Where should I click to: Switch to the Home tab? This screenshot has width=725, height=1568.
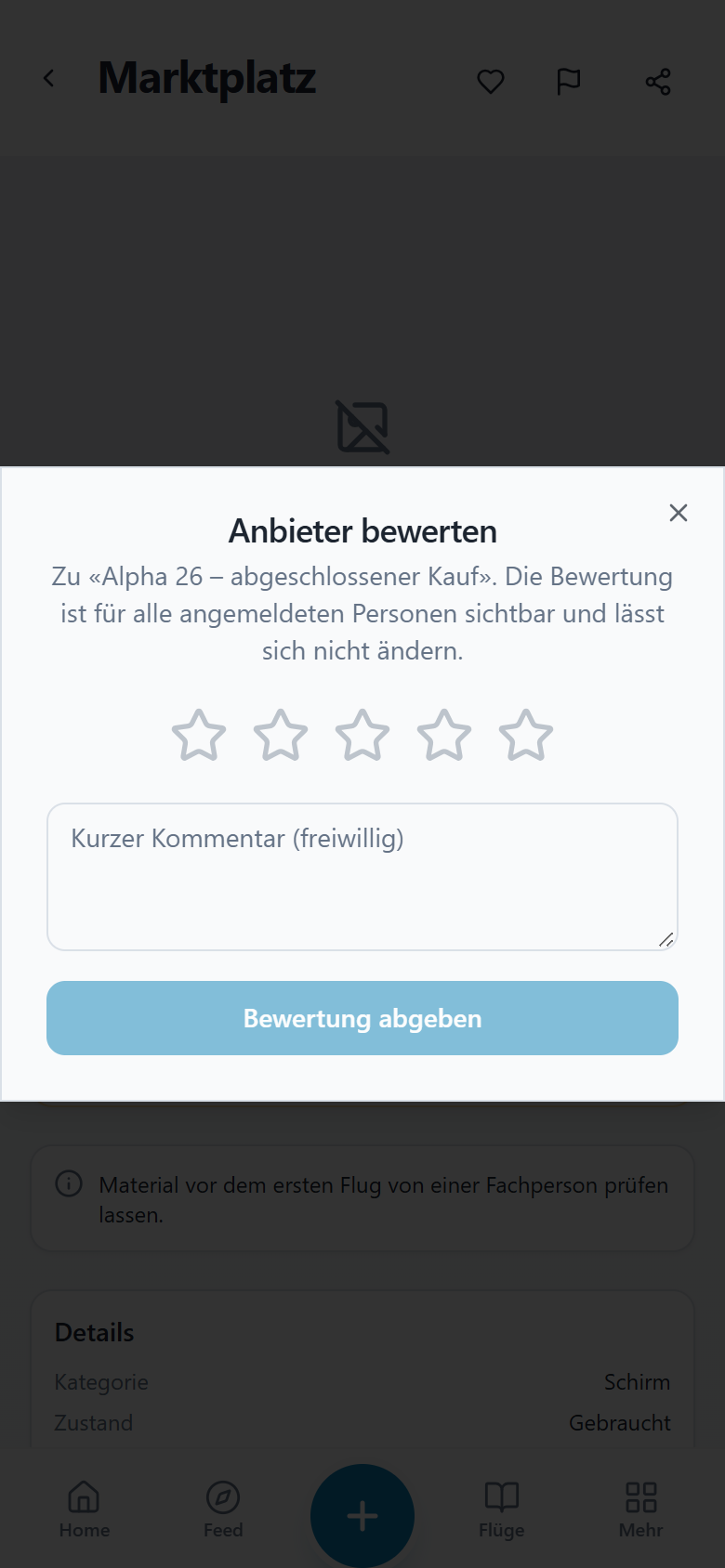[x=84, y=1509]
